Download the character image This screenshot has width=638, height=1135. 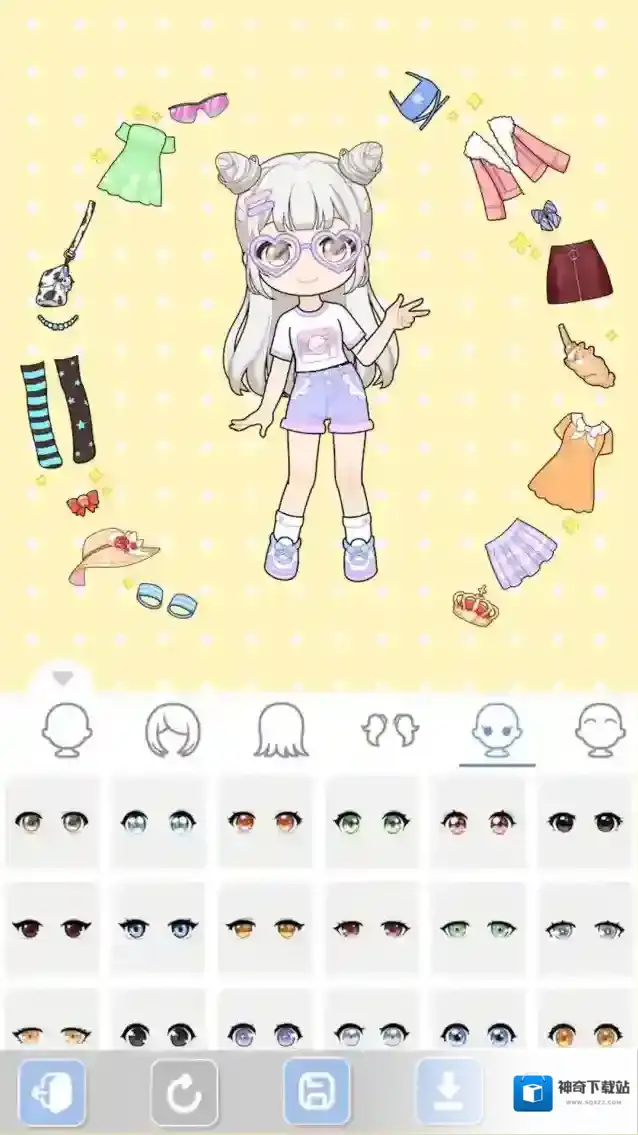click(x=450, y=1092)
